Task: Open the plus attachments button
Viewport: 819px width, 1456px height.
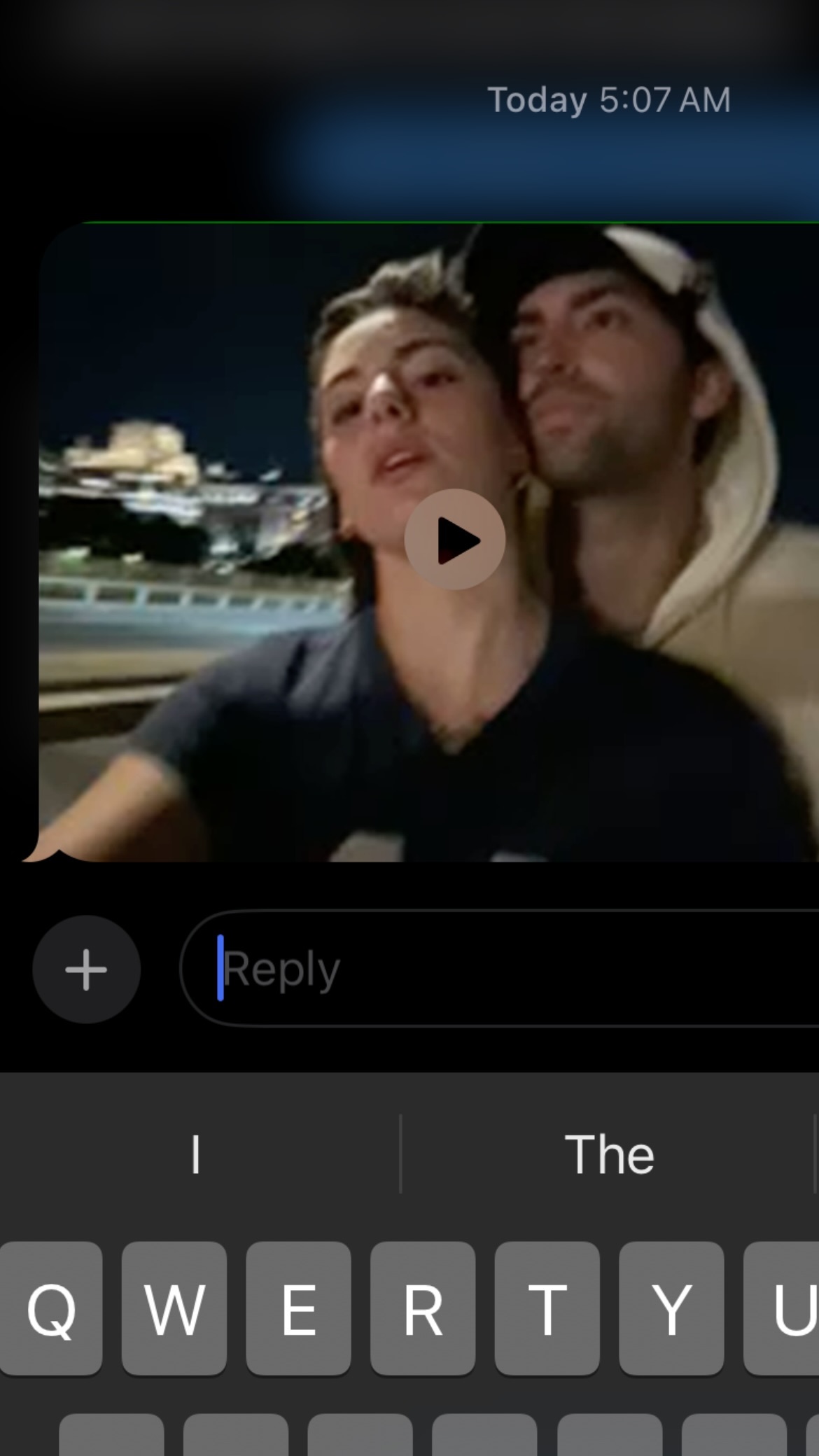Action: (86, 969)
